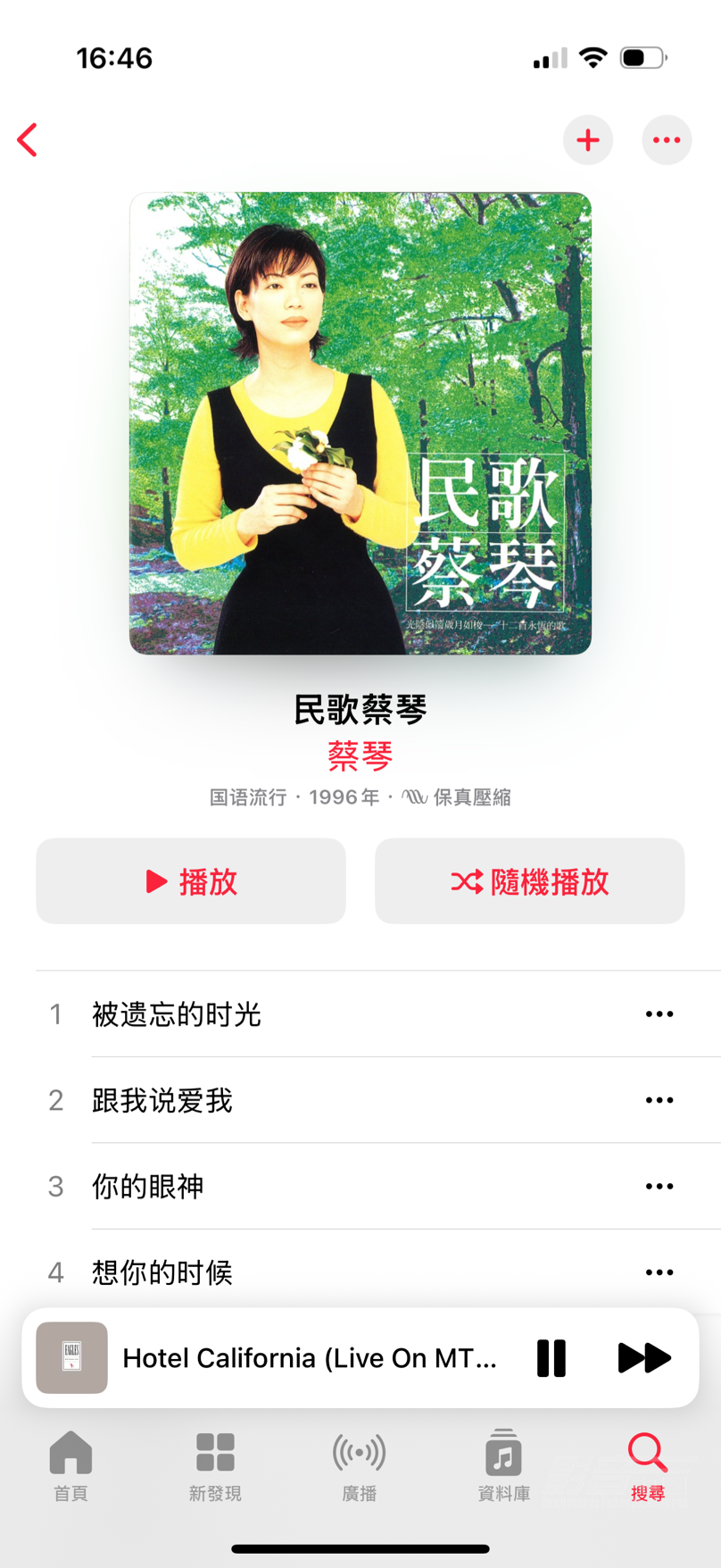Viewport: 721px width, 1568px height.
Task: Switch to the 資料庫 tab
Action: (x=504, y=1466)
